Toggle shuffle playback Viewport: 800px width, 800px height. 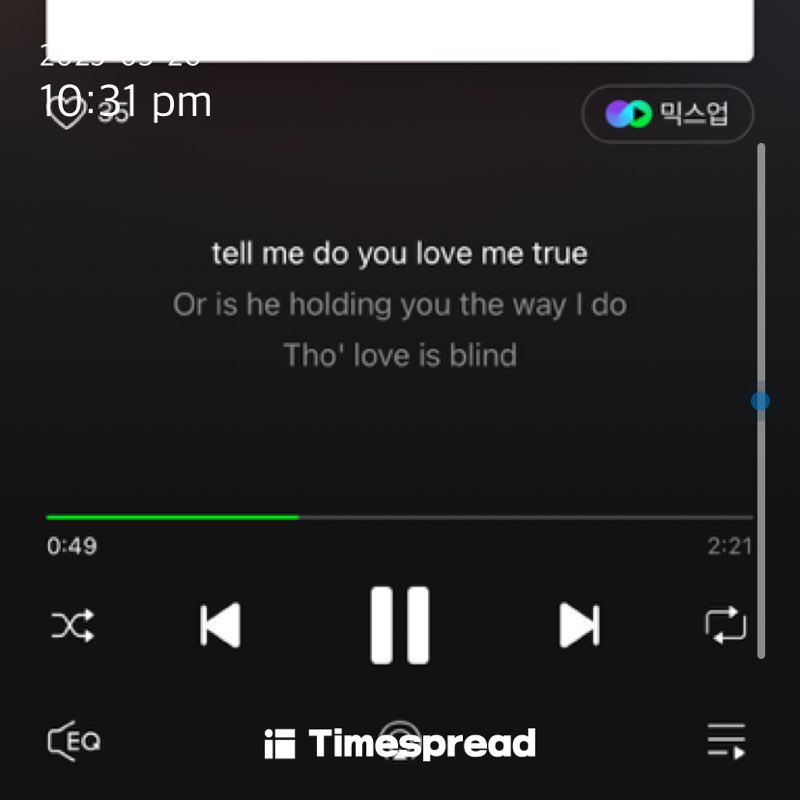pos(73,626)
